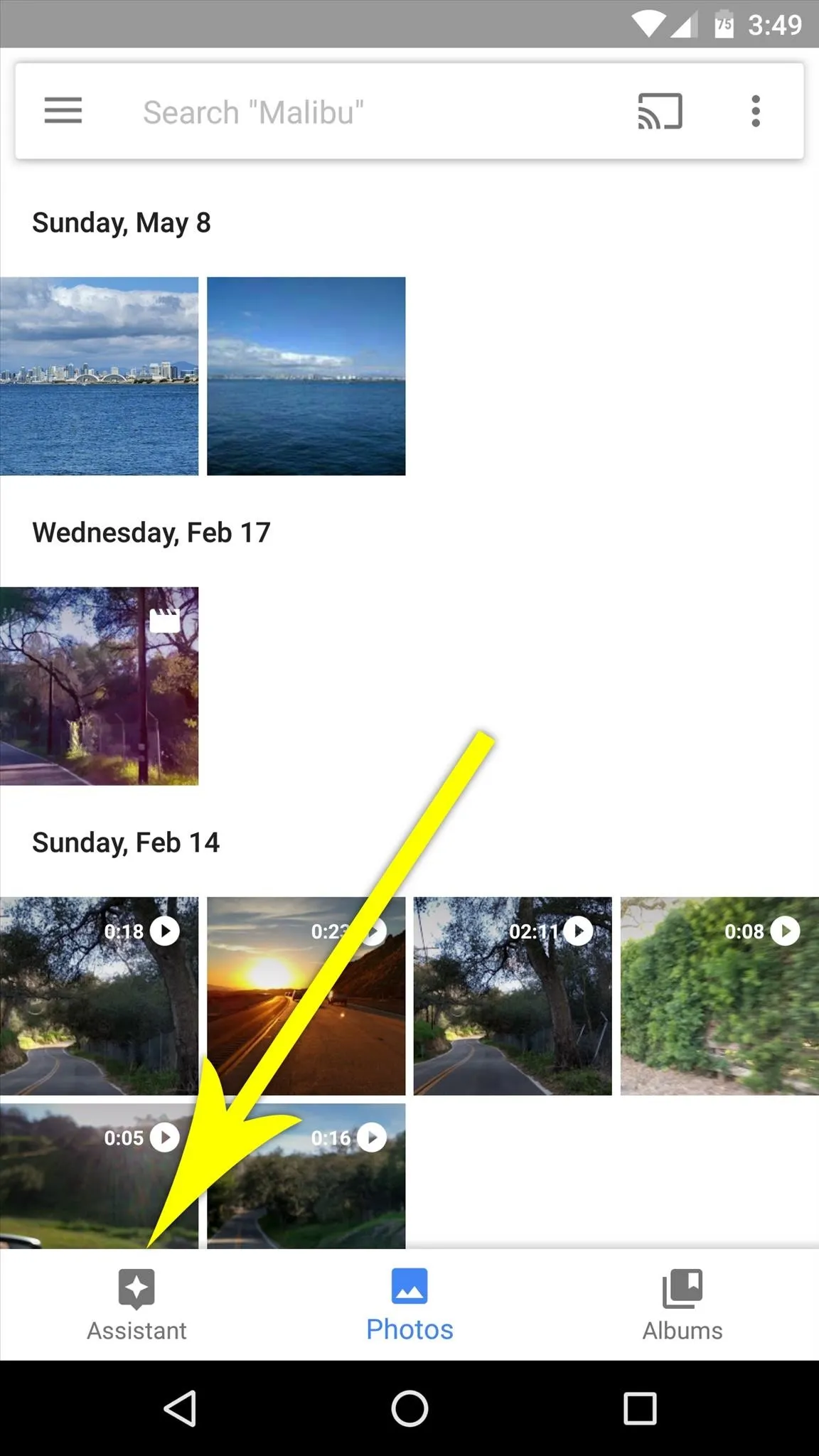Play the sunset road video
The width and height of the screenshot is (819, 1456).
(306, 995)
